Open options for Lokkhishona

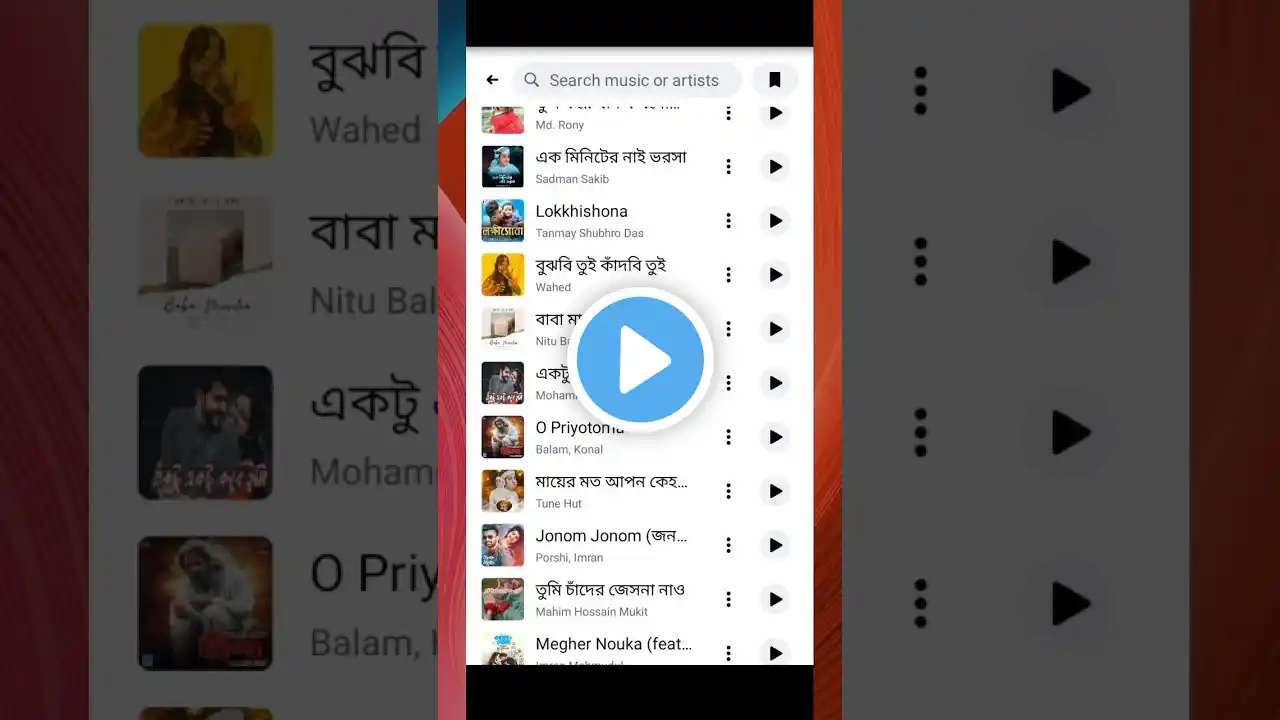tap(728, 221)
